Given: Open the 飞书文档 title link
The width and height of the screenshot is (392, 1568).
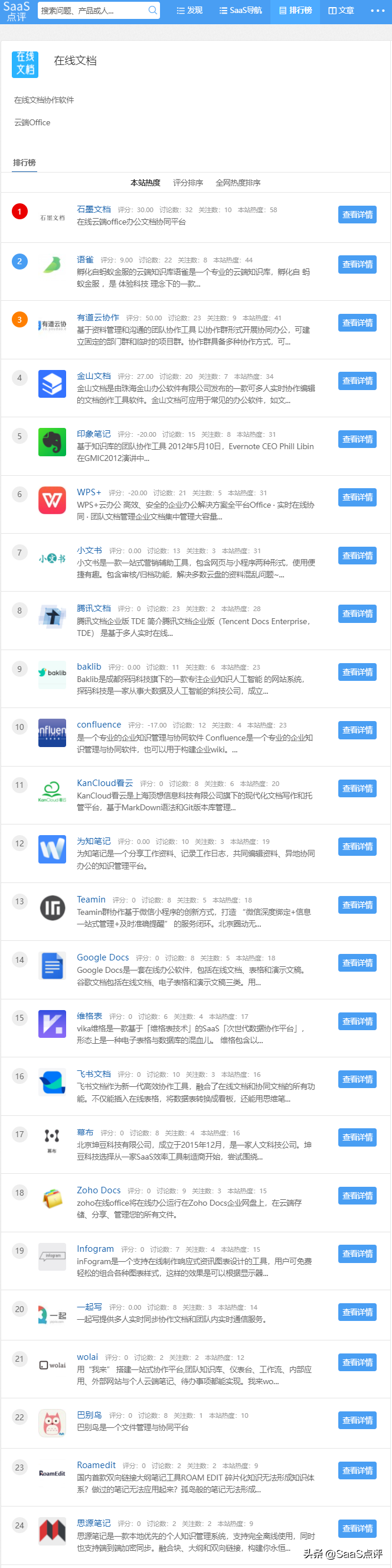Looking at the screenshot, I should click(x=94, y=1074).
